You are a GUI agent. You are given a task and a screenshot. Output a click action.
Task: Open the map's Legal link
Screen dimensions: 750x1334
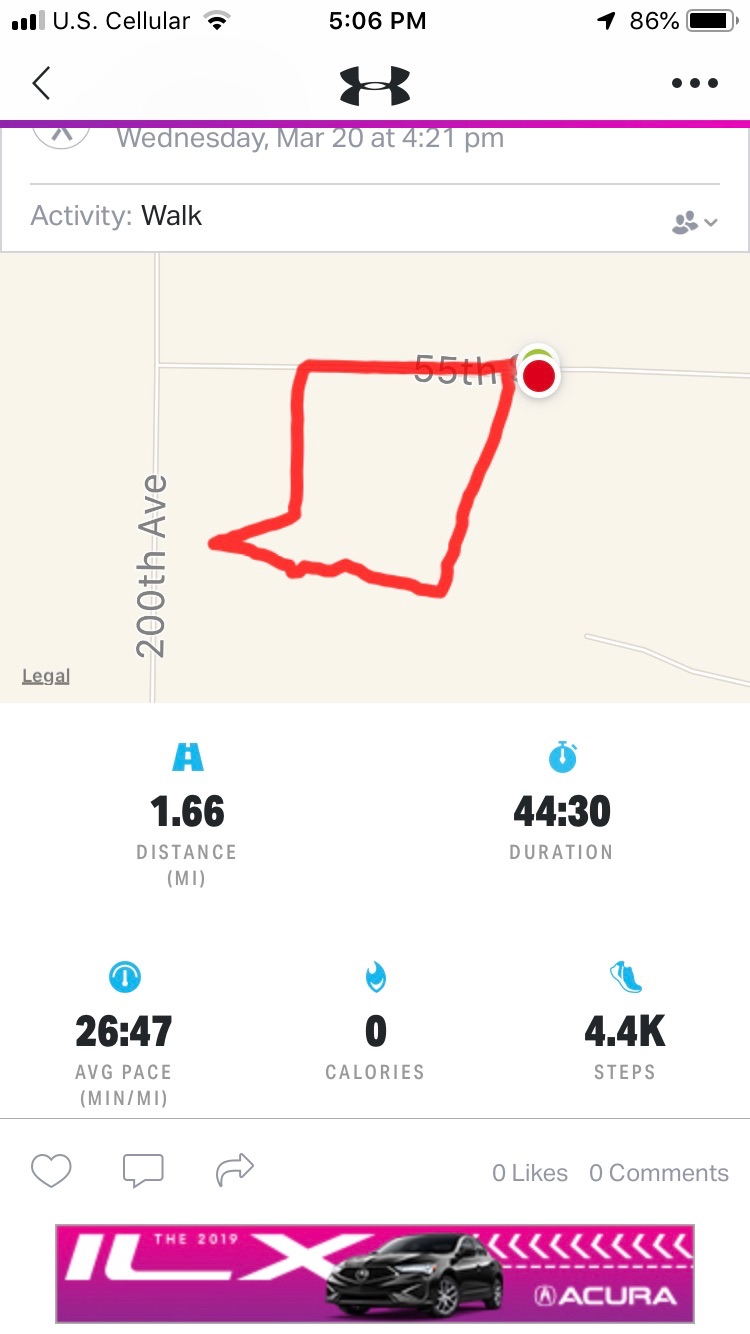click(46, 676)
